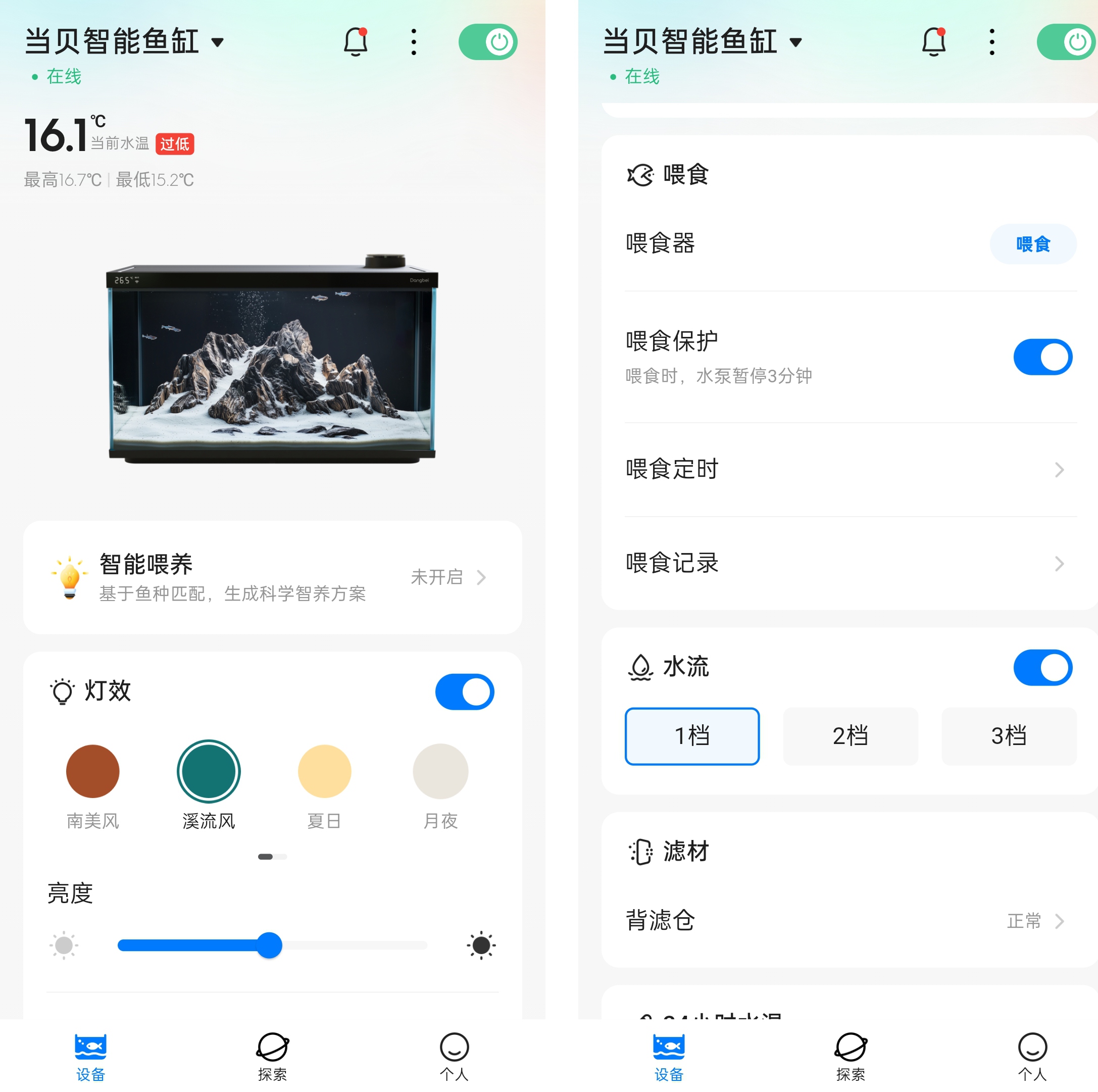Screen dimensions: 1098x1092
Task: Open the 智能喂养 smart feeding card
Action: pos(272,577)
